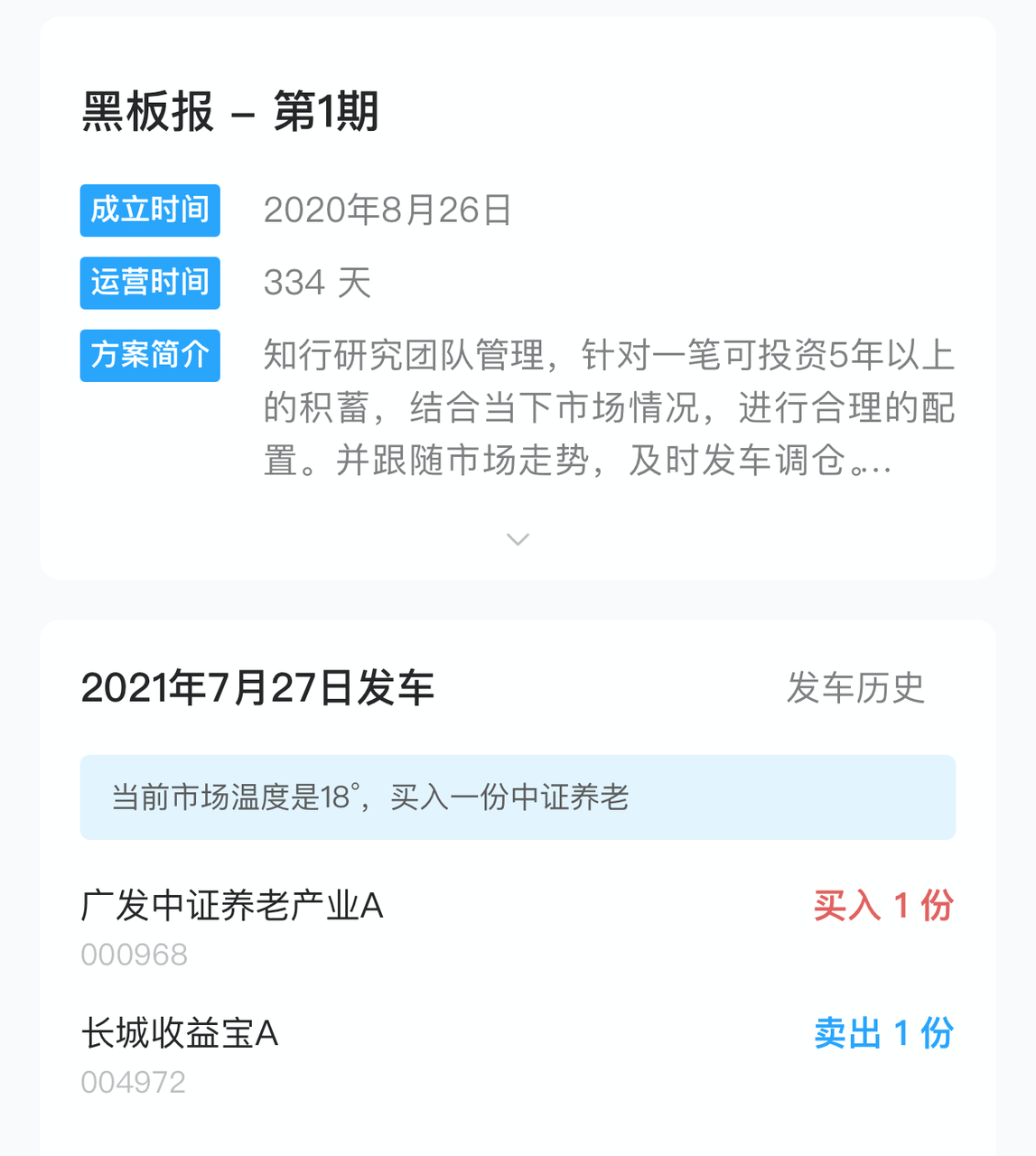1036x1156 pixels.
Task: Expand the plan description chevron
Action: tap(518, 539)
